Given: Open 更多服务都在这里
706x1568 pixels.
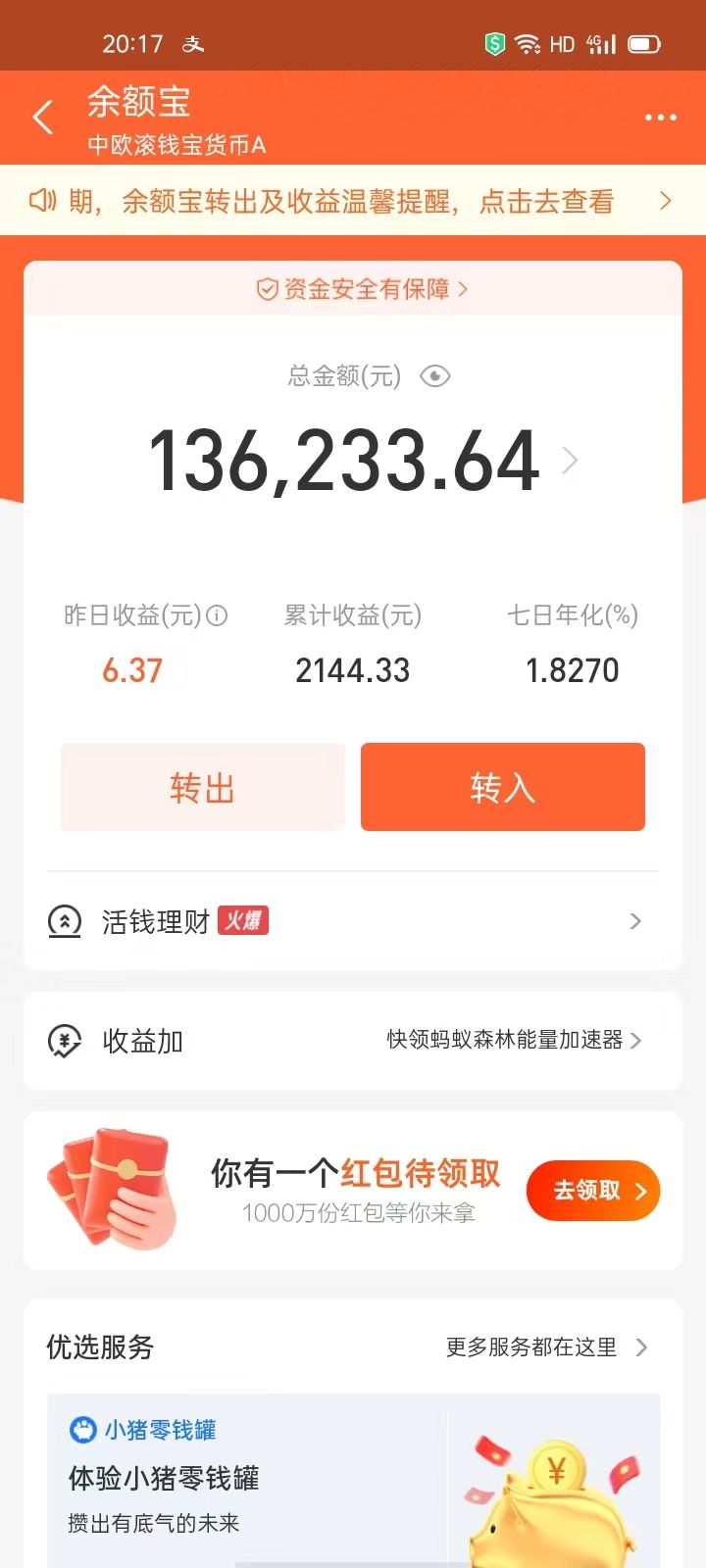Looking at the screenshot, I should point(546,1347).
